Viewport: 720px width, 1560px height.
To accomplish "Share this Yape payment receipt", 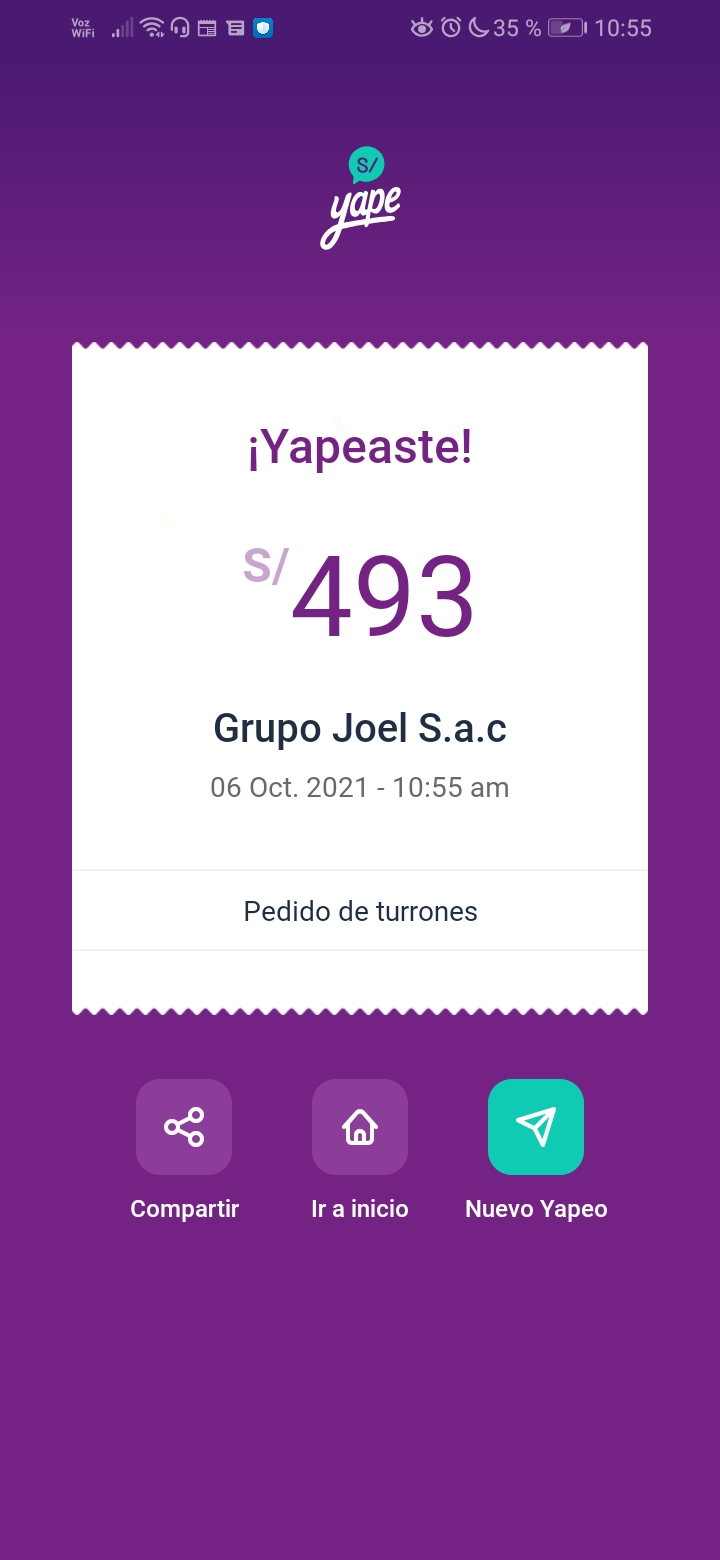I will click(184, 1127).
